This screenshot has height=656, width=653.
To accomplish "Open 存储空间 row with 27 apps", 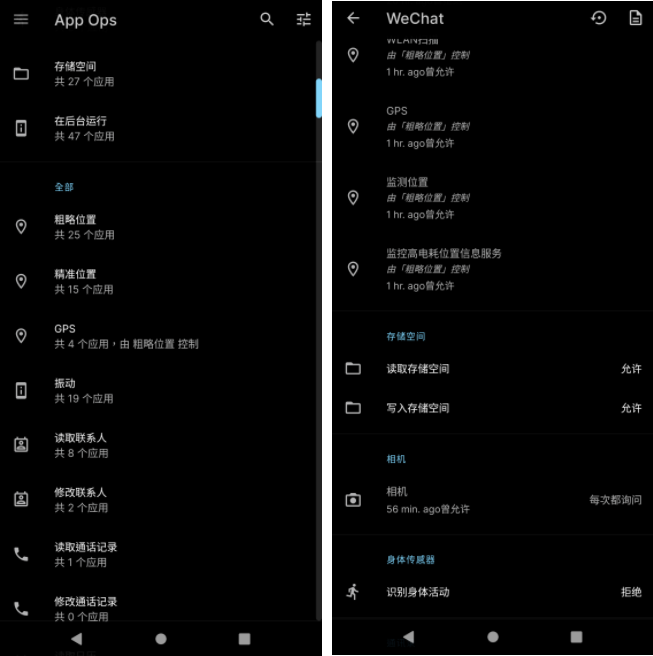I will [160, 73].
